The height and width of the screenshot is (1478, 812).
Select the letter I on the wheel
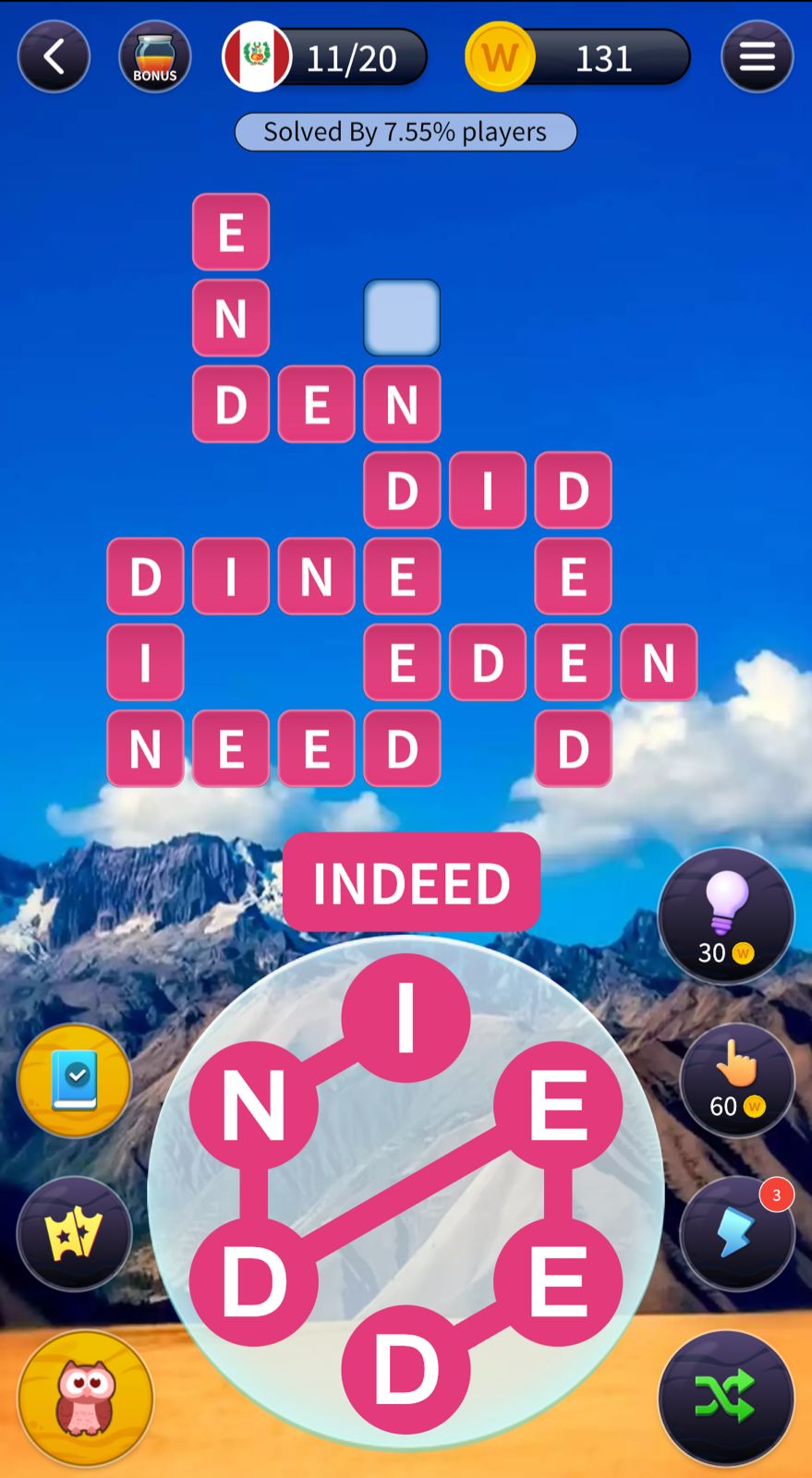tap(406, 1018)
